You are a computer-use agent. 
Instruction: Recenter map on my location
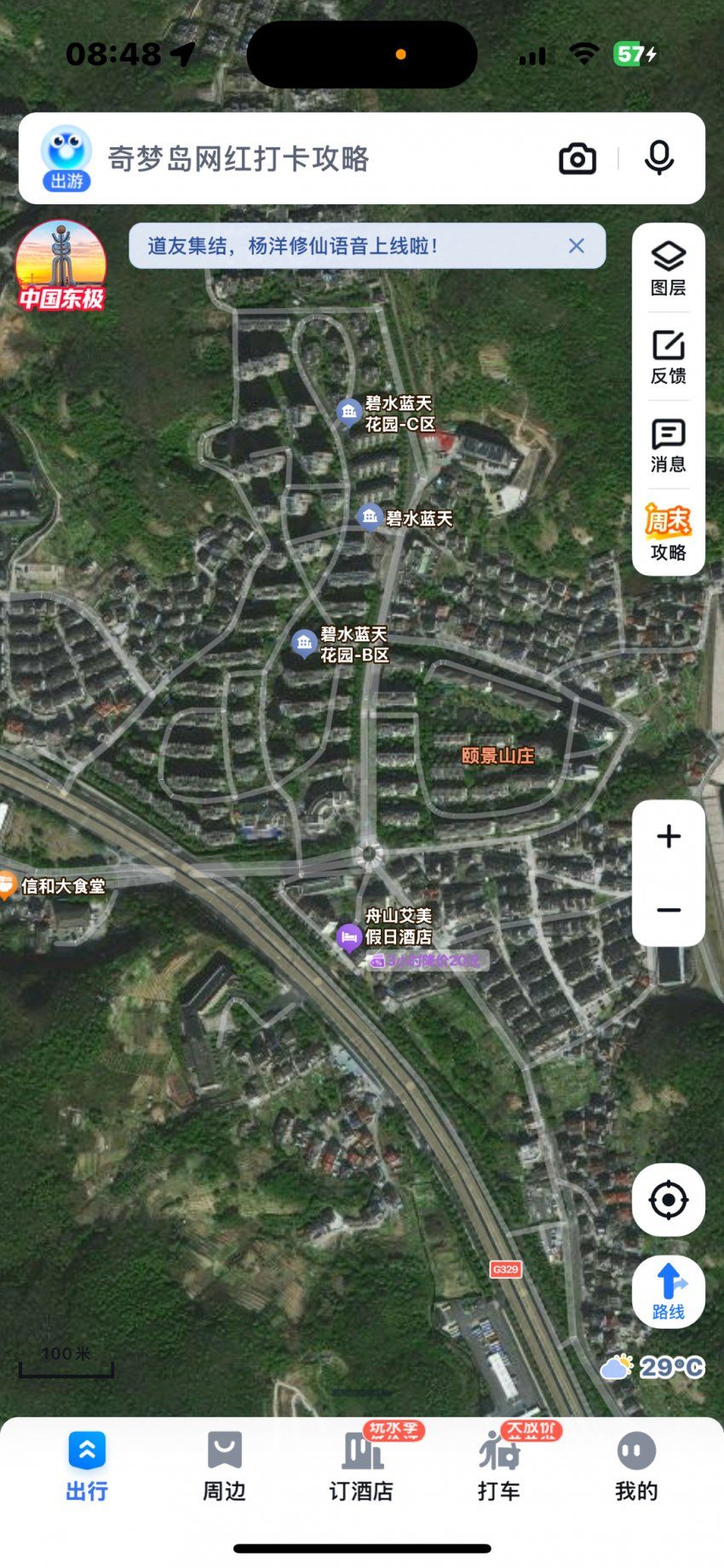669,1200
